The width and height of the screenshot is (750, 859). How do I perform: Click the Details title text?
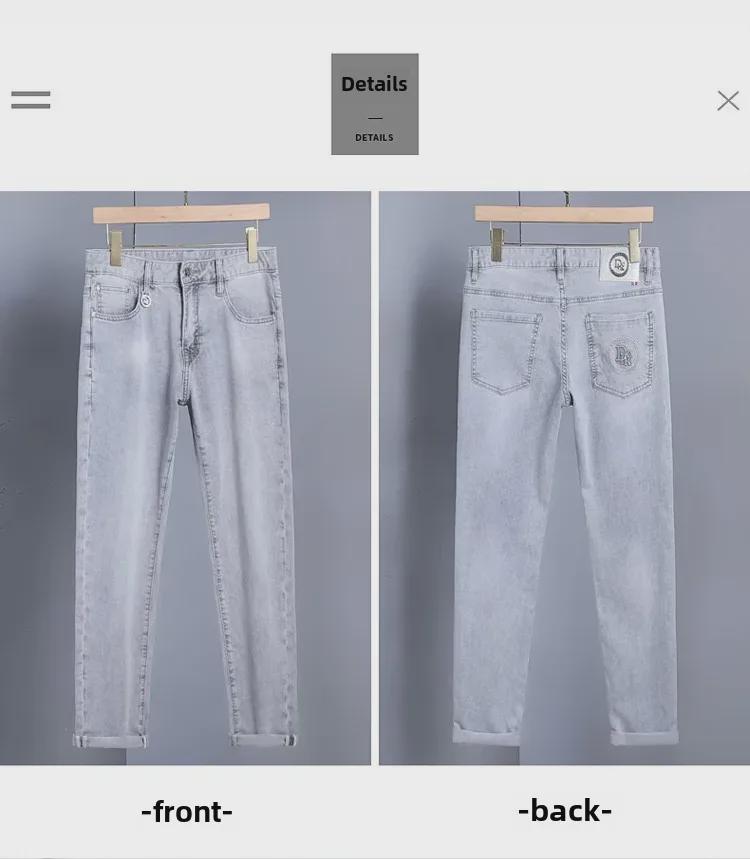point(374,84)
